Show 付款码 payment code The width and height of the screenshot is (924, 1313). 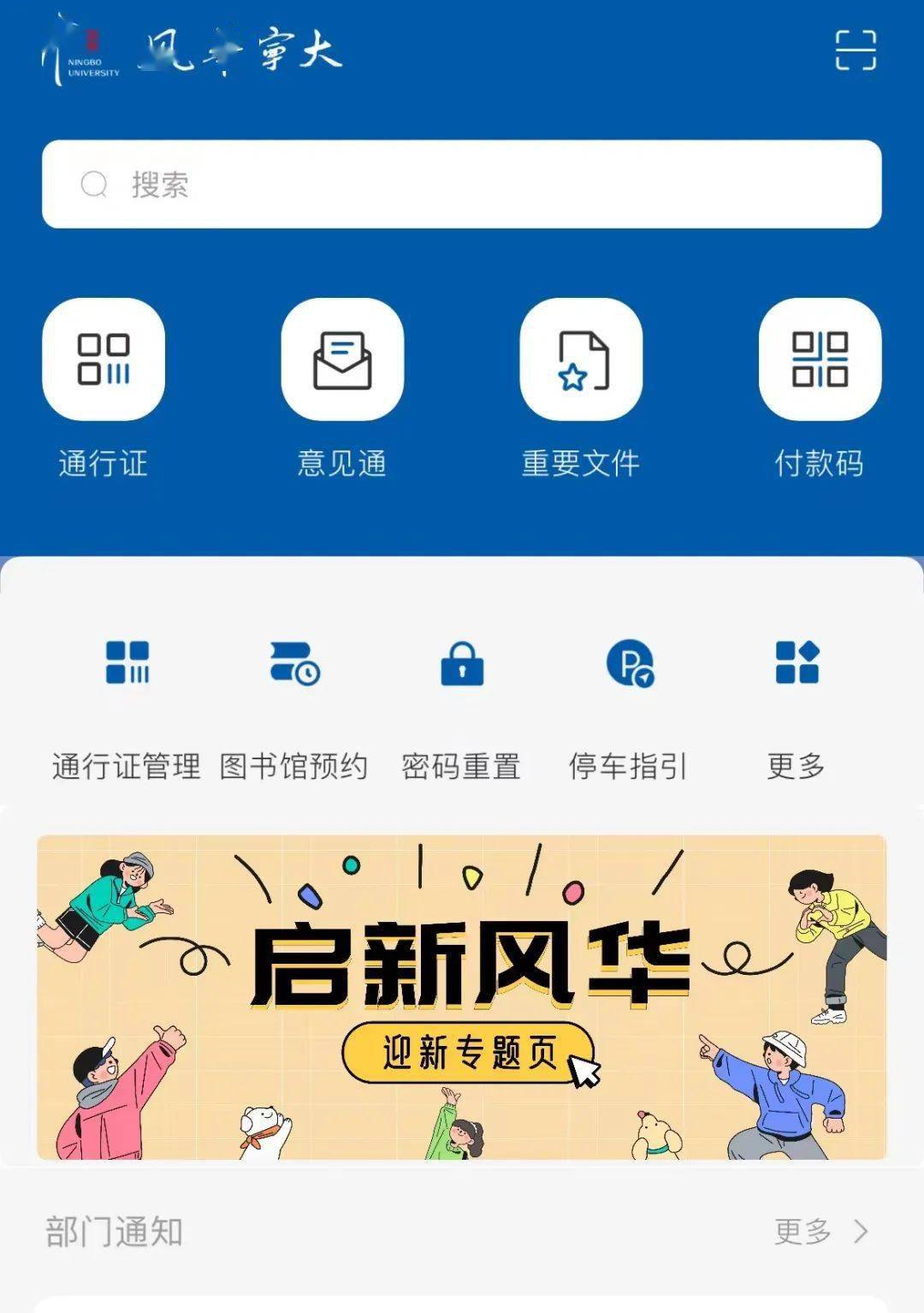point(820,360)
